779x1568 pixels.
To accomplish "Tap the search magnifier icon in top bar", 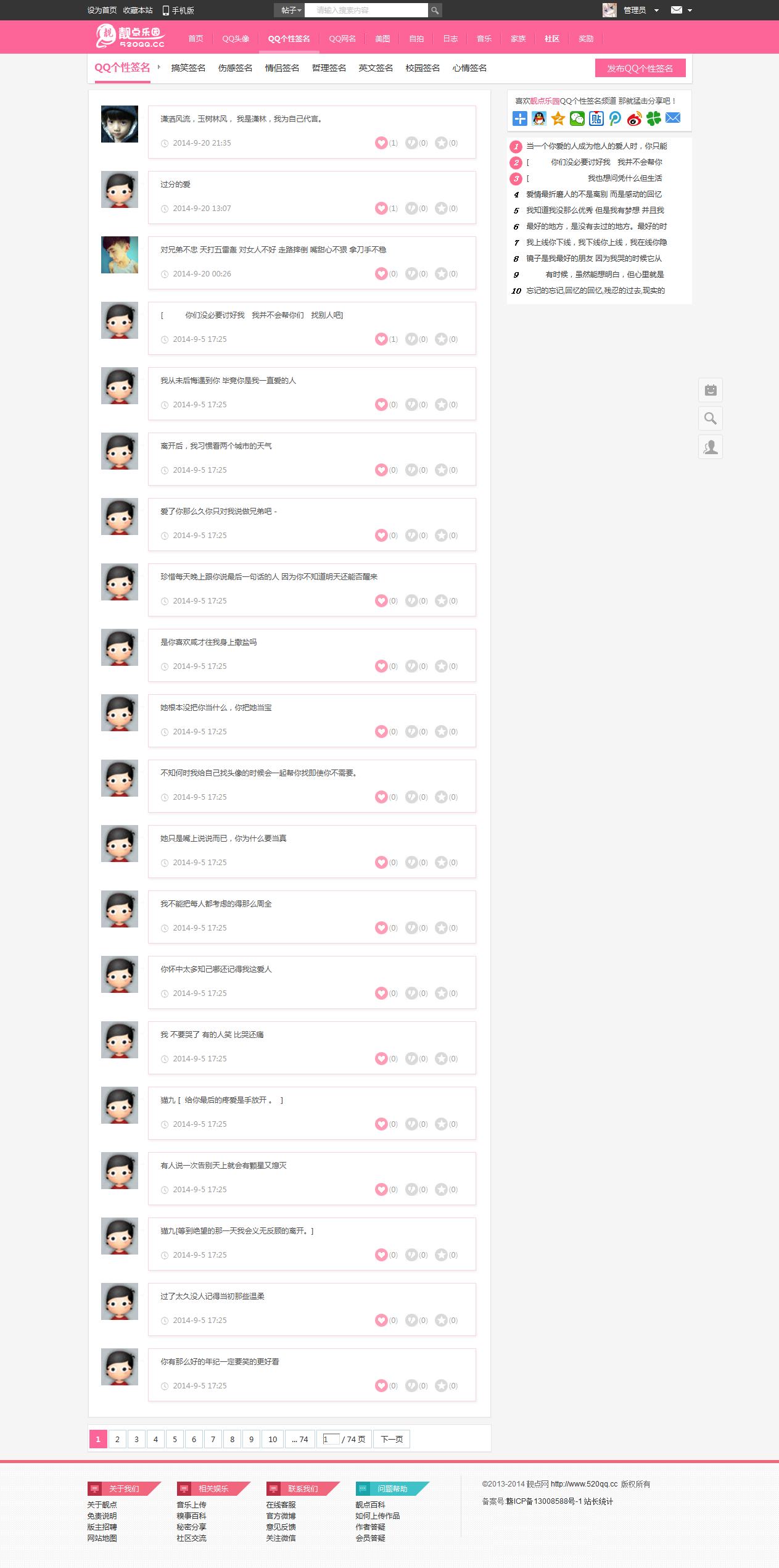I will 435,10.
